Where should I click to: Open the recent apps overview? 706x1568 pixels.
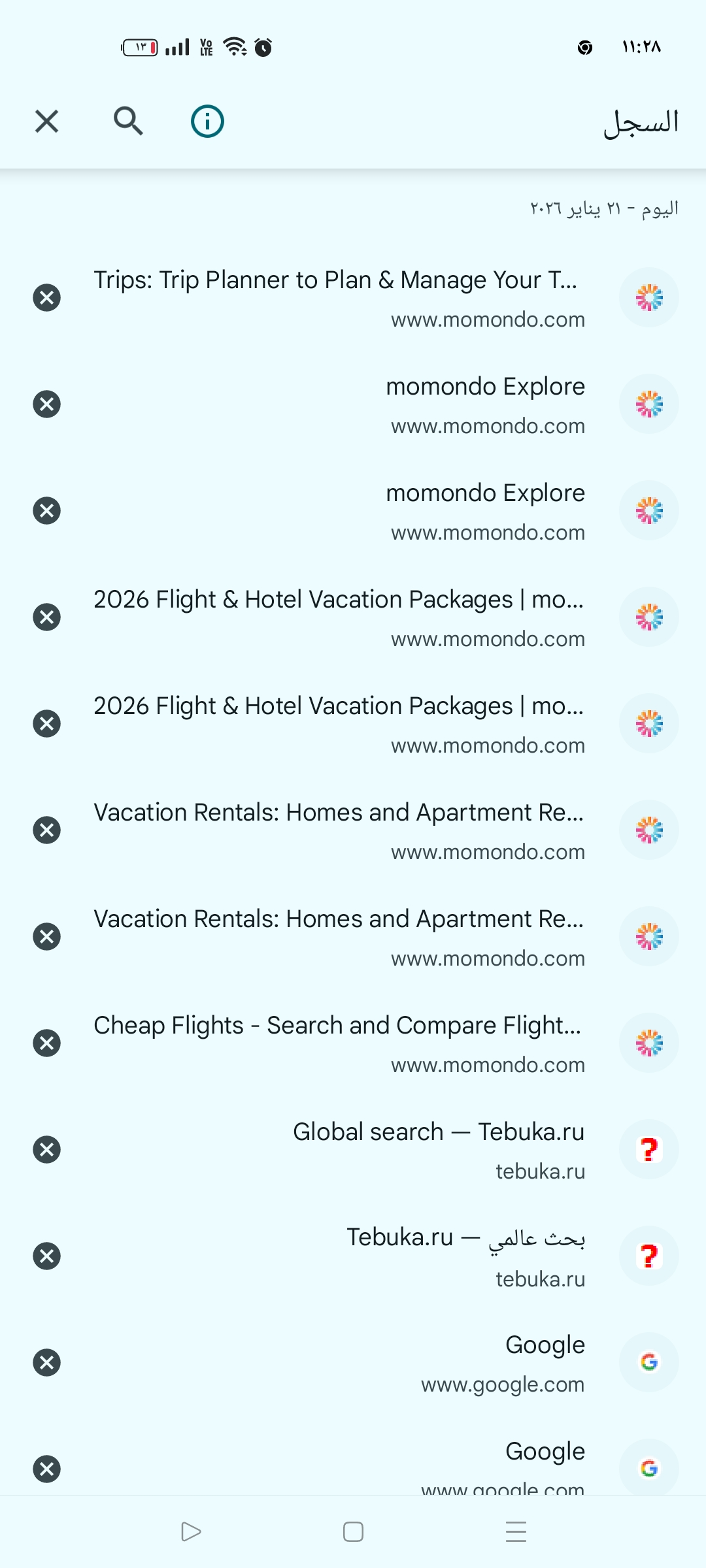coord(516,1531)
